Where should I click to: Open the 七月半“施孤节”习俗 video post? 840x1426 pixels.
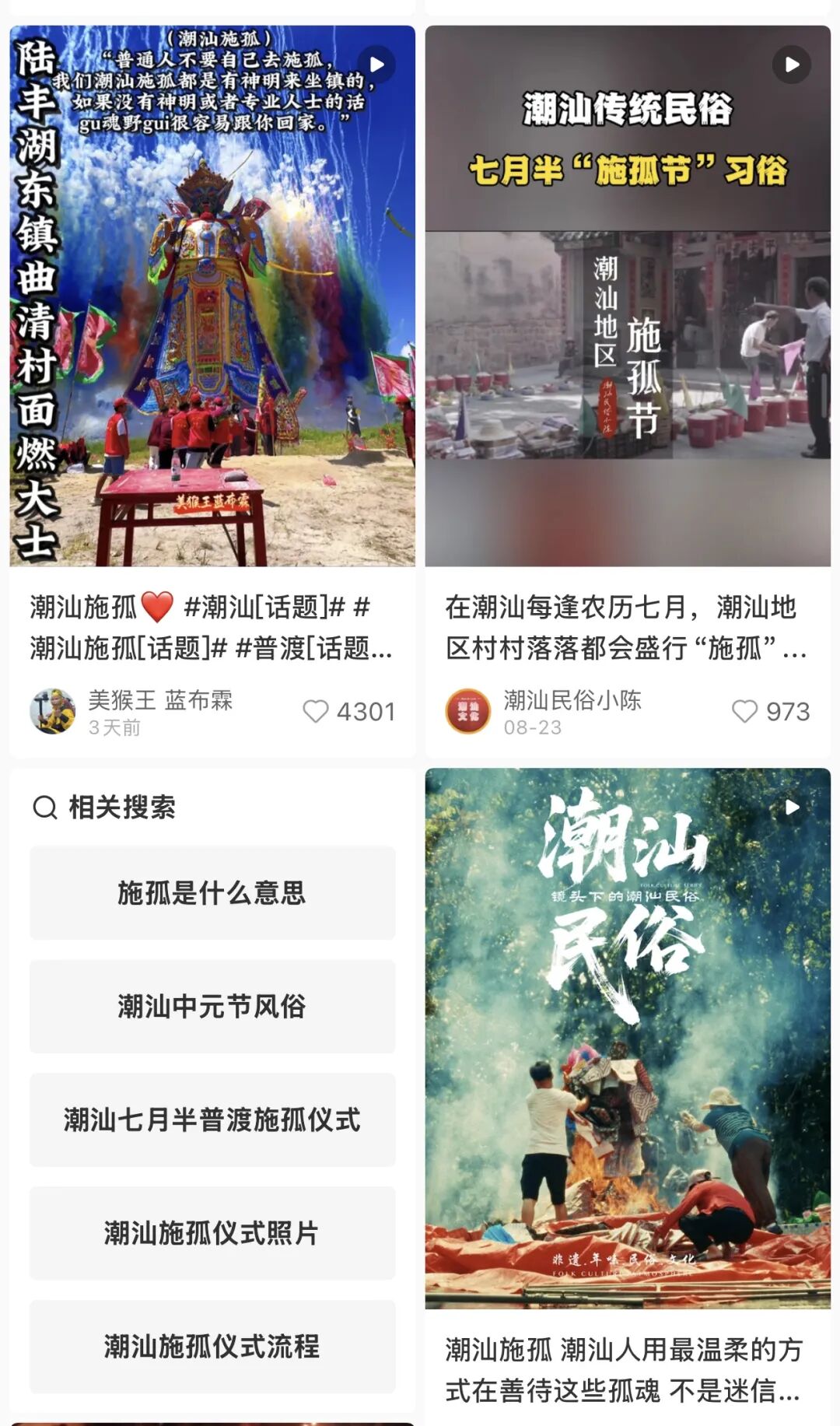point(627,296)
